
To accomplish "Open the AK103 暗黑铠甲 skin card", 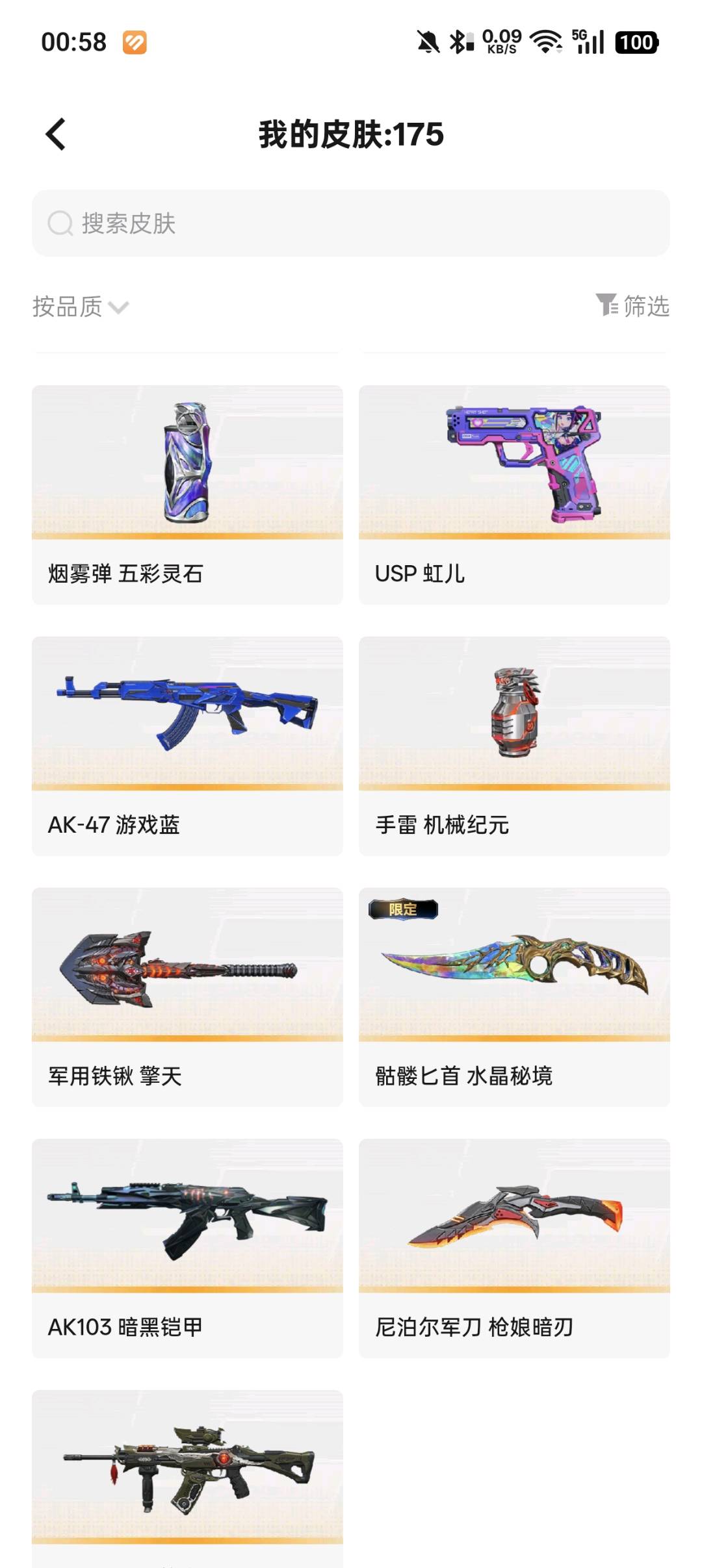I will 187,1248.
